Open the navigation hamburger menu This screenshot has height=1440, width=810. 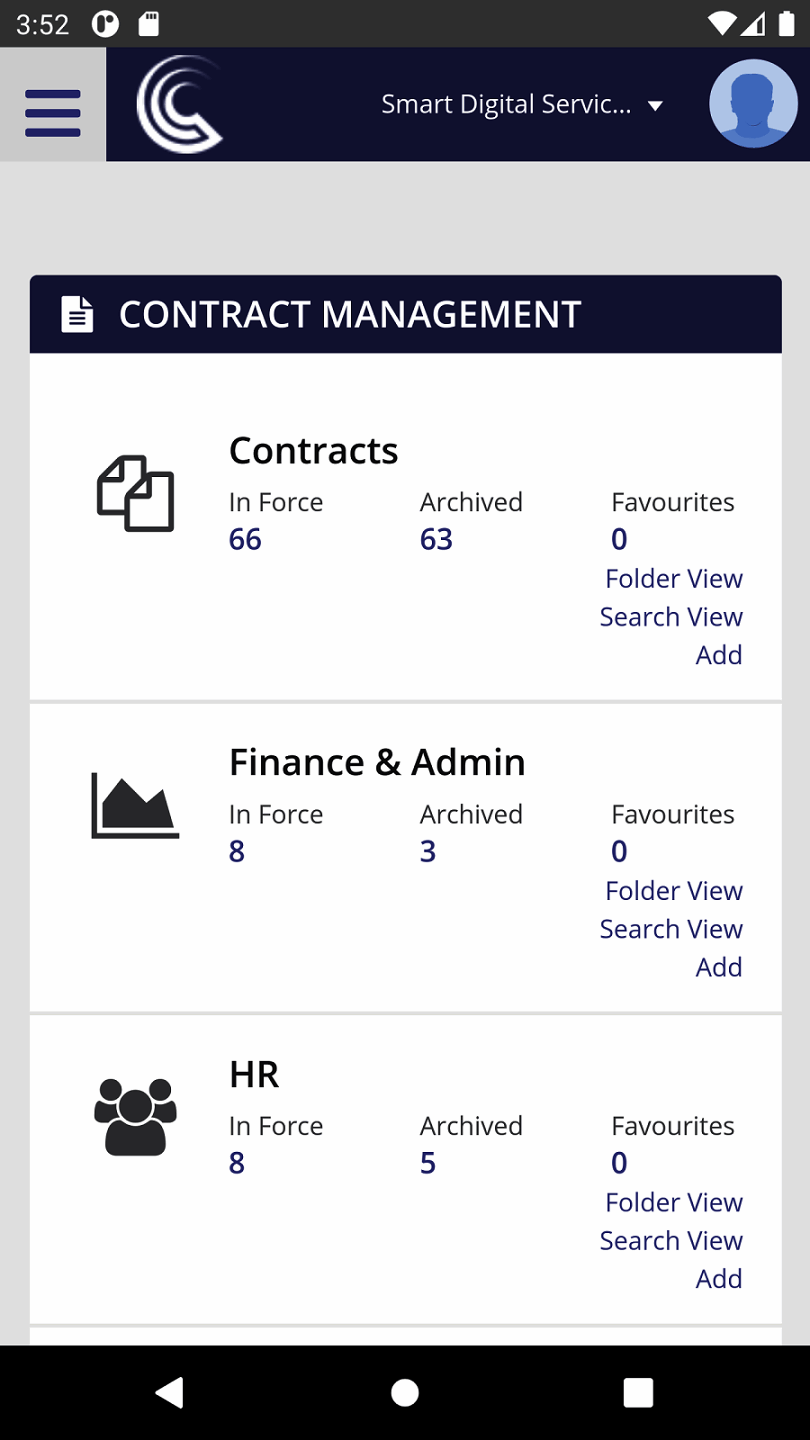click(53, 104)
